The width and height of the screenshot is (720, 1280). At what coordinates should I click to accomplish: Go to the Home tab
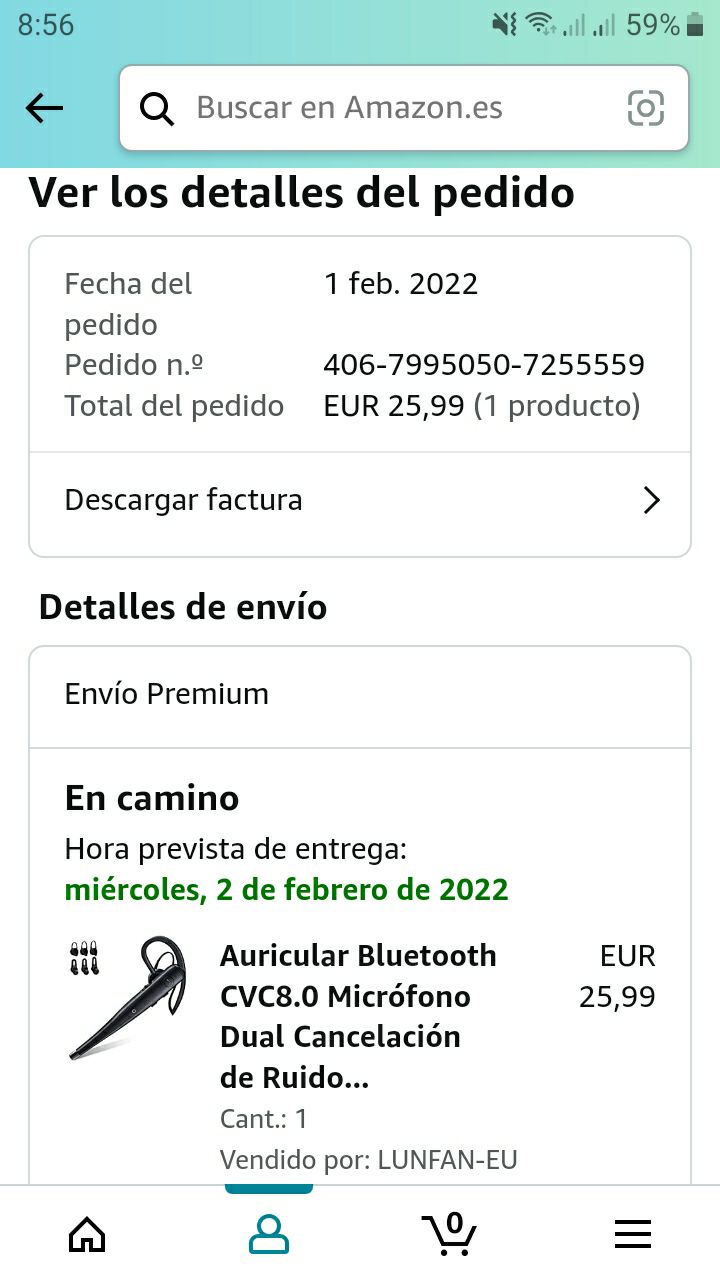click(x=87, y=1235)
